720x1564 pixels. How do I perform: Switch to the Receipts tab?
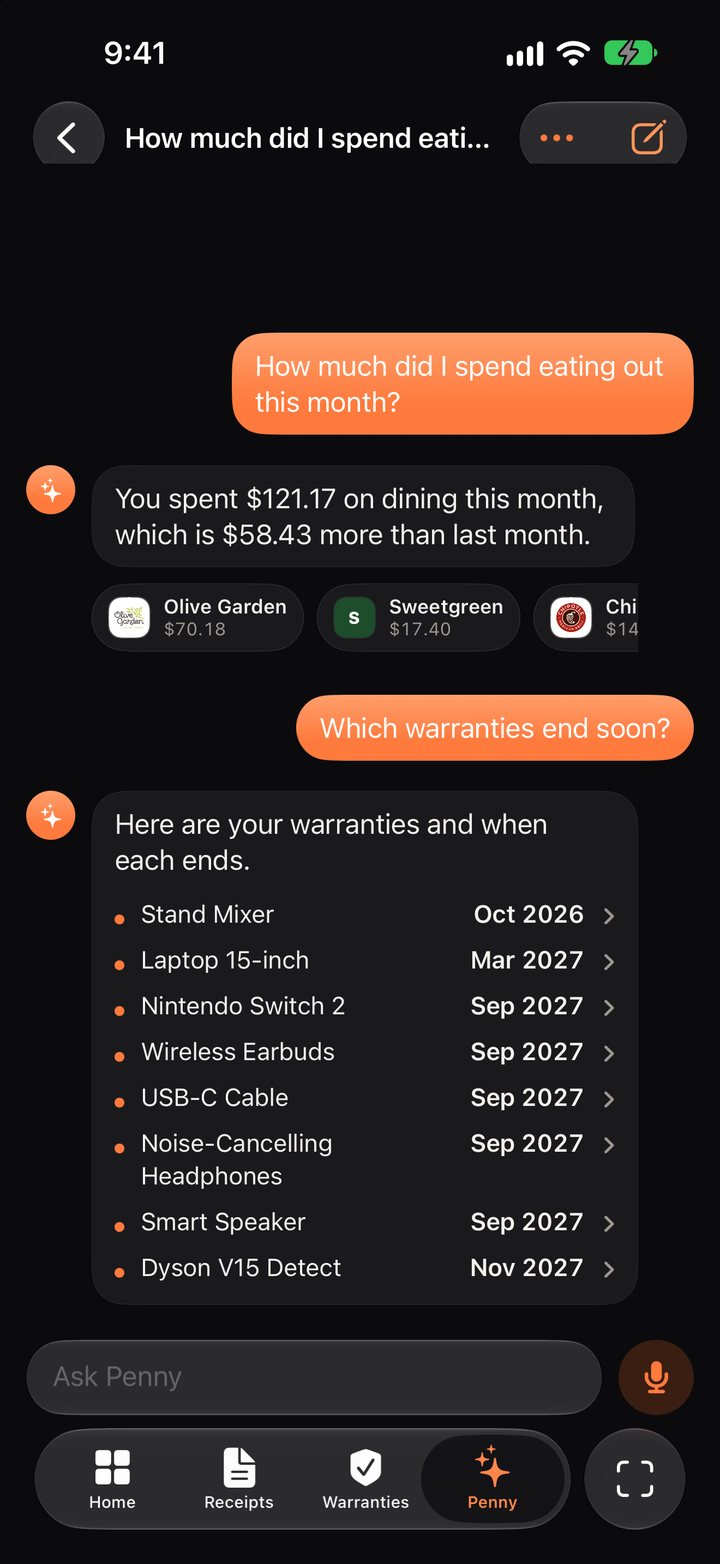(239, 1480)
